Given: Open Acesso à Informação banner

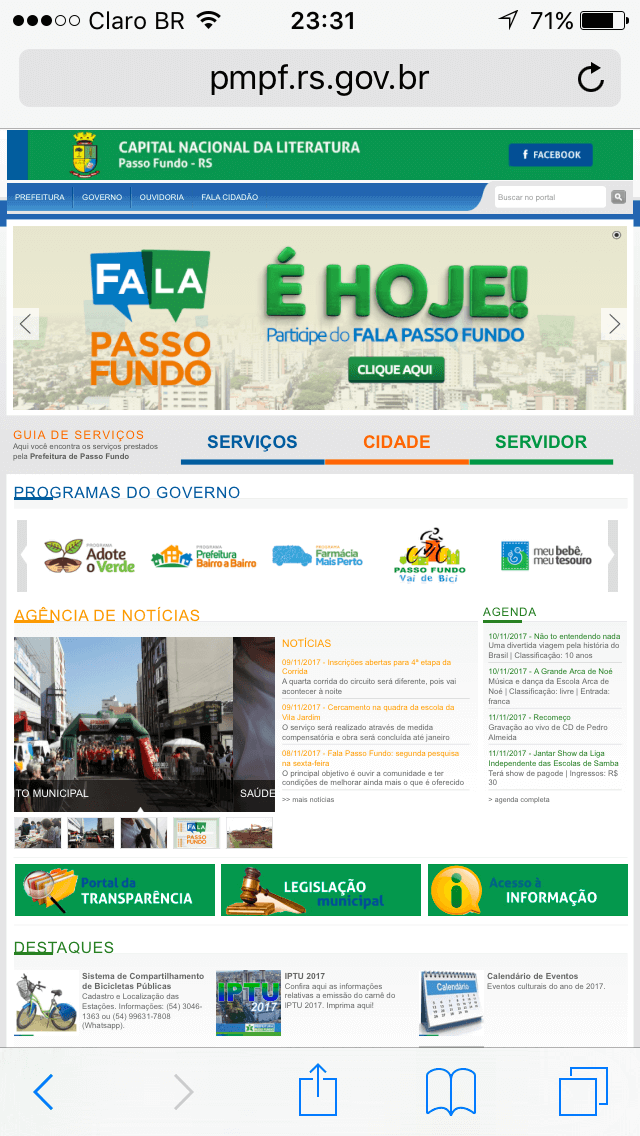Looking at the screenshot, I should pos(528,890).
